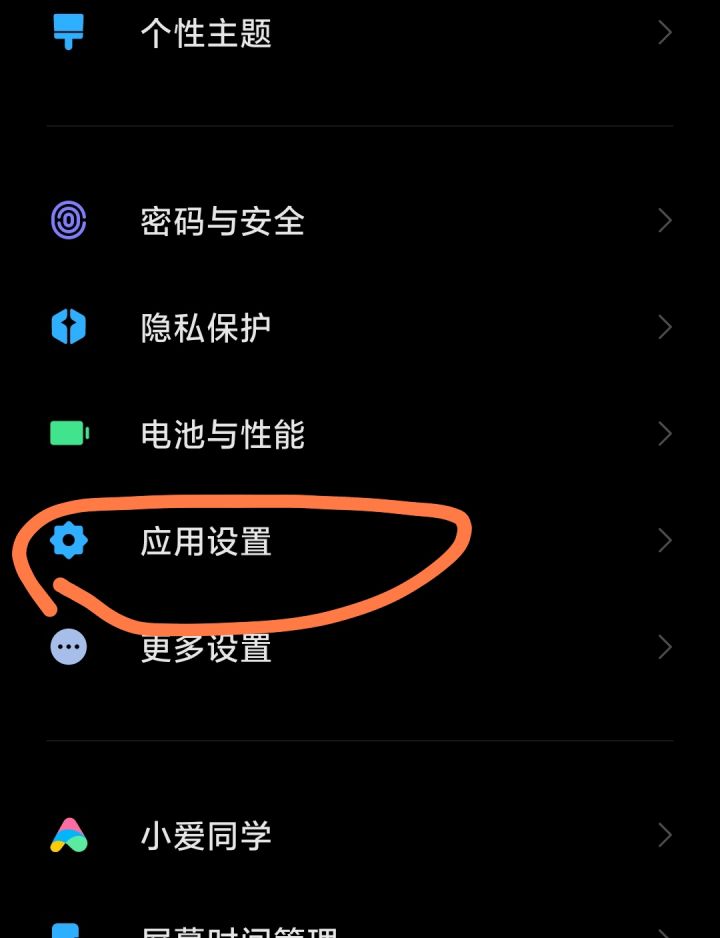Tap the 小爱同学 row
The height and width of the screenshot is (938, 720).
click(206, 836)
